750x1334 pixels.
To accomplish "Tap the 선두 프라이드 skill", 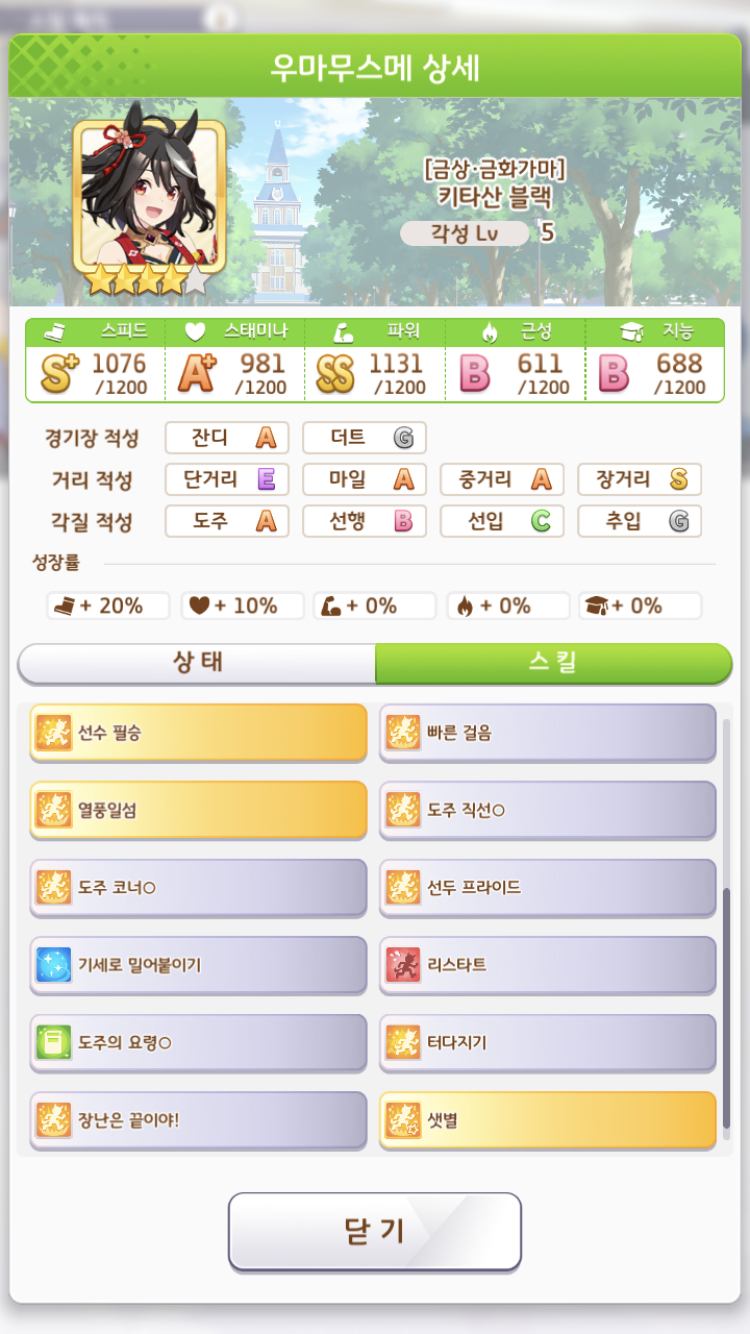I will pos(548,887).
